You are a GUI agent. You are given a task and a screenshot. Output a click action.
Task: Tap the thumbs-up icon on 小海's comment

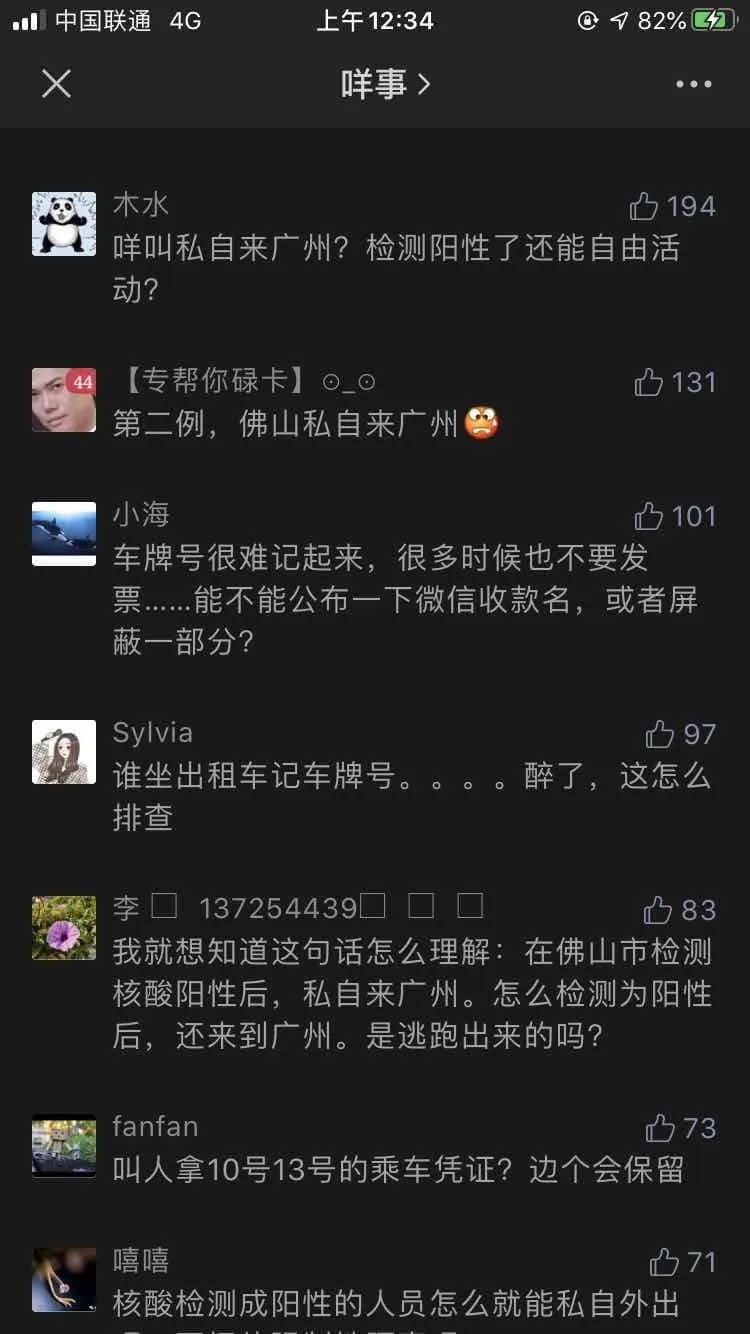(x=648, y=517)
